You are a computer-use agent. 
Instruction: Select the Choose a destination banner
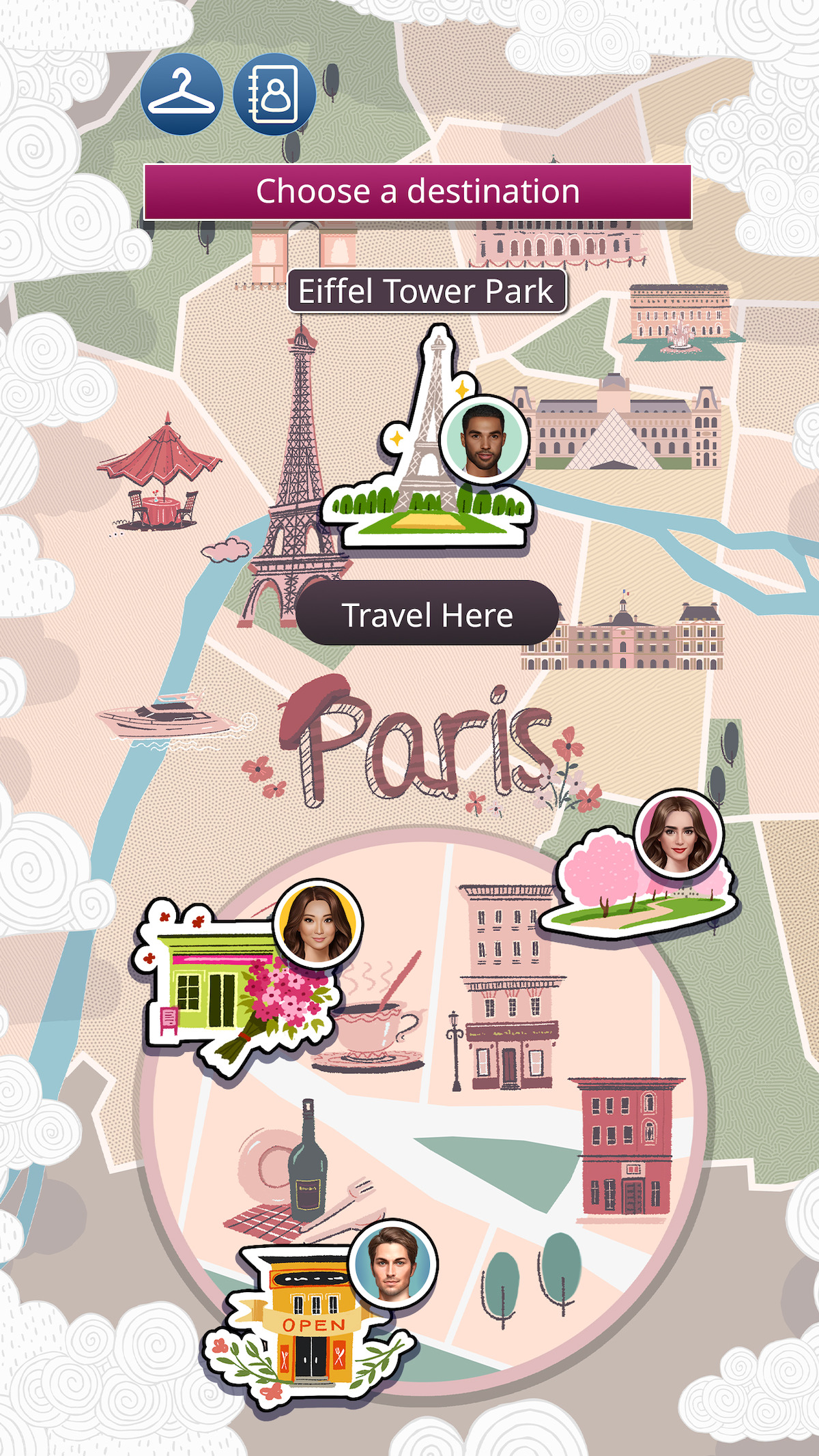click(418, 191)
